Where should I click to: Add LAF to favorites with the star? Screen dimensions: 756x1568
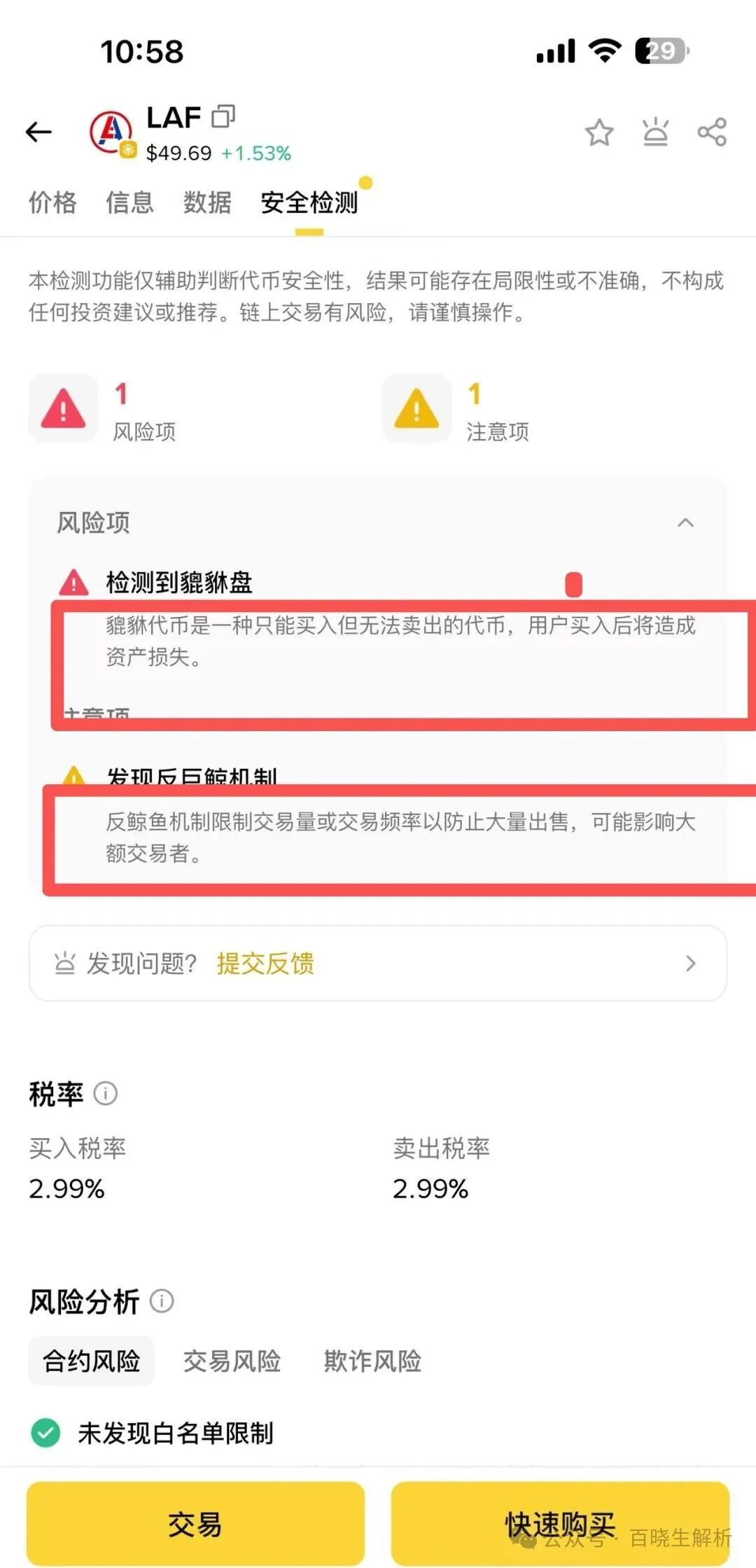click(x=599, y=132)
